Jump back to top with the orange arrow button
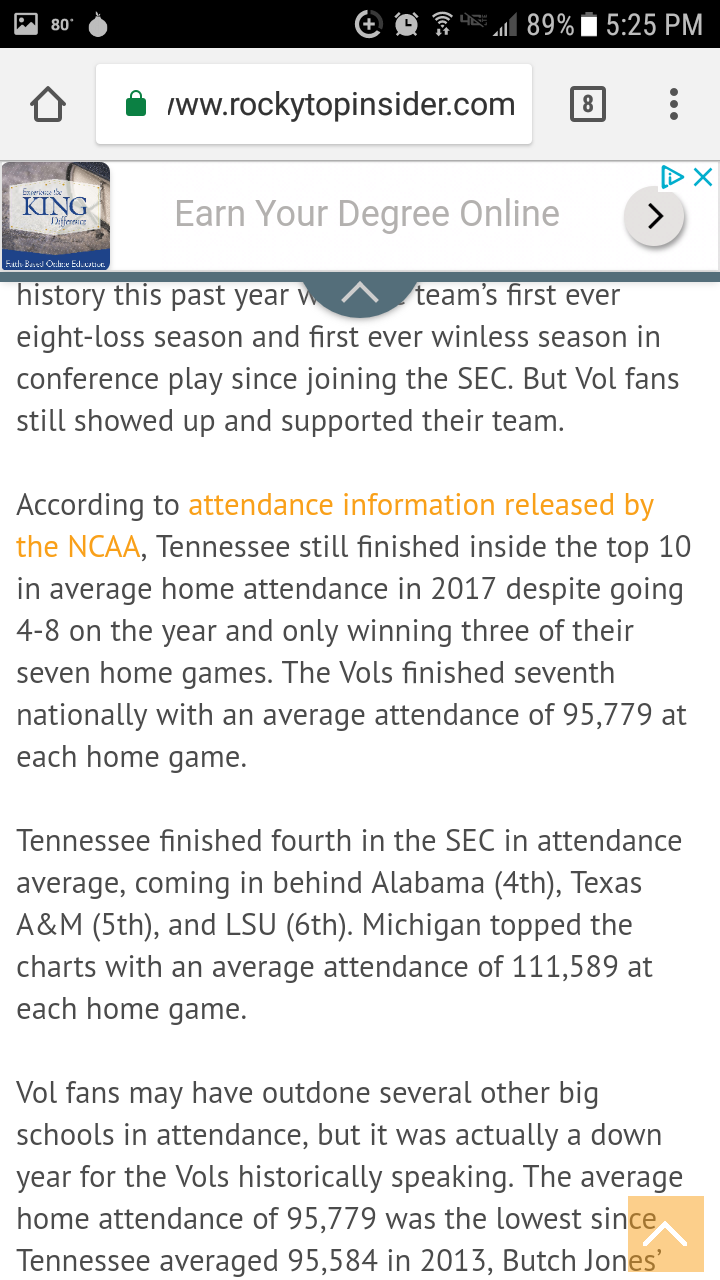Screen dimensions: 720x1280 [x=665, y=1234]
